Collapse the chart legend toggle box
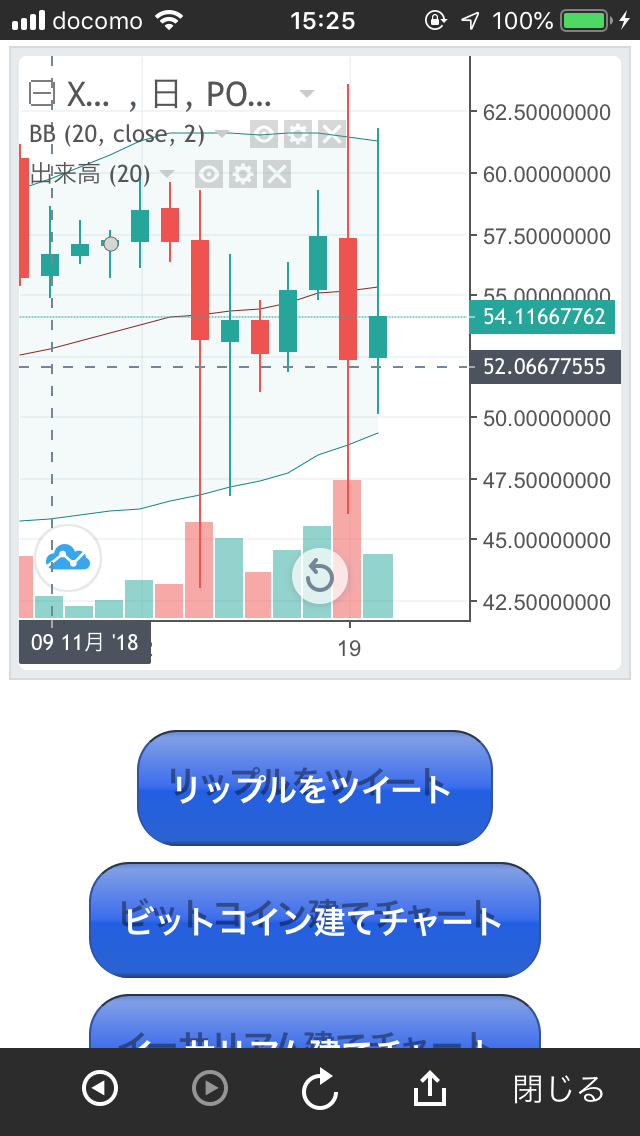This screenshot has height=1136, width=640. [41, 94]
